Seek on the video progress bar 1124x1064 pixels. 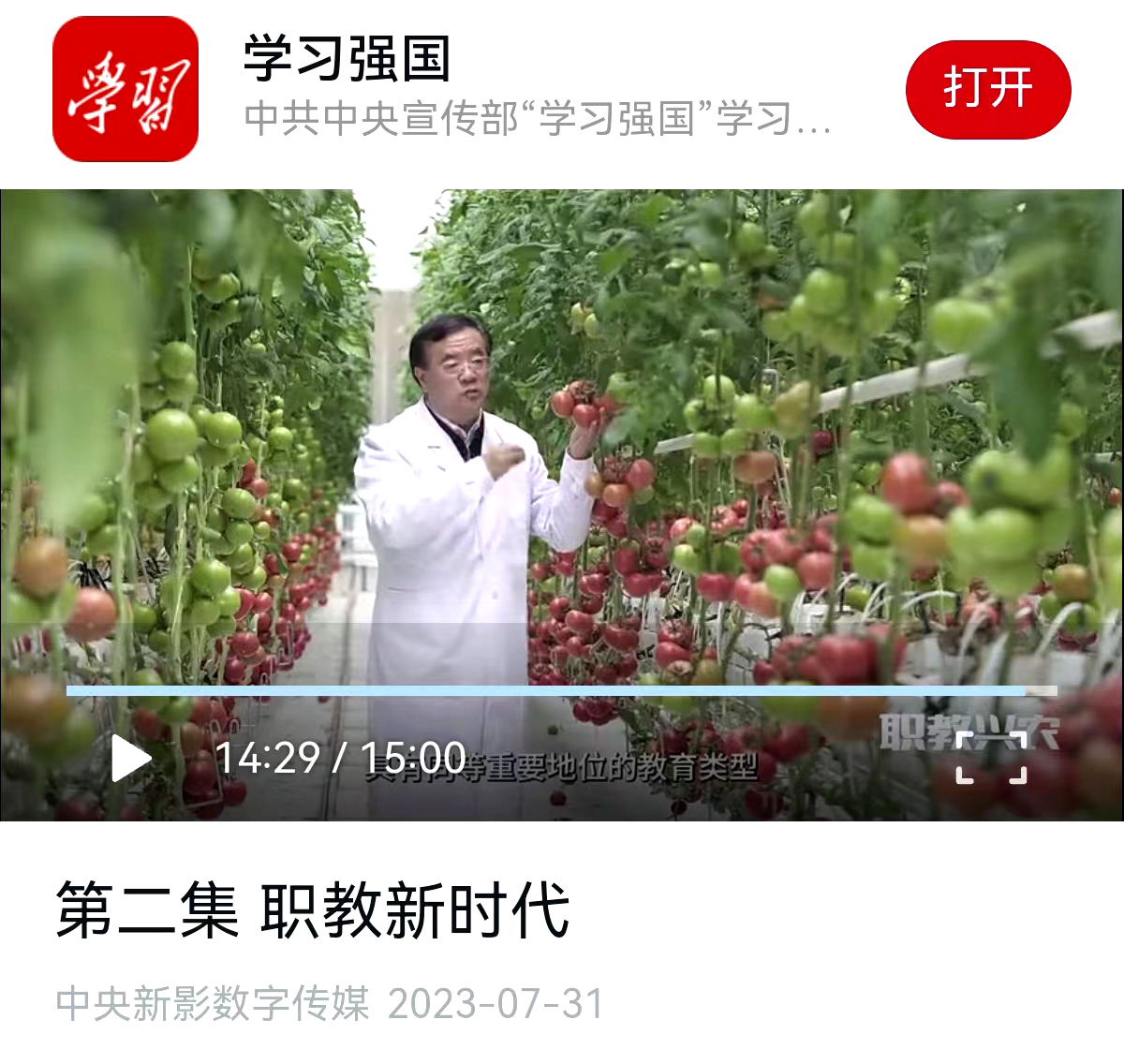(x=560, y=691)
